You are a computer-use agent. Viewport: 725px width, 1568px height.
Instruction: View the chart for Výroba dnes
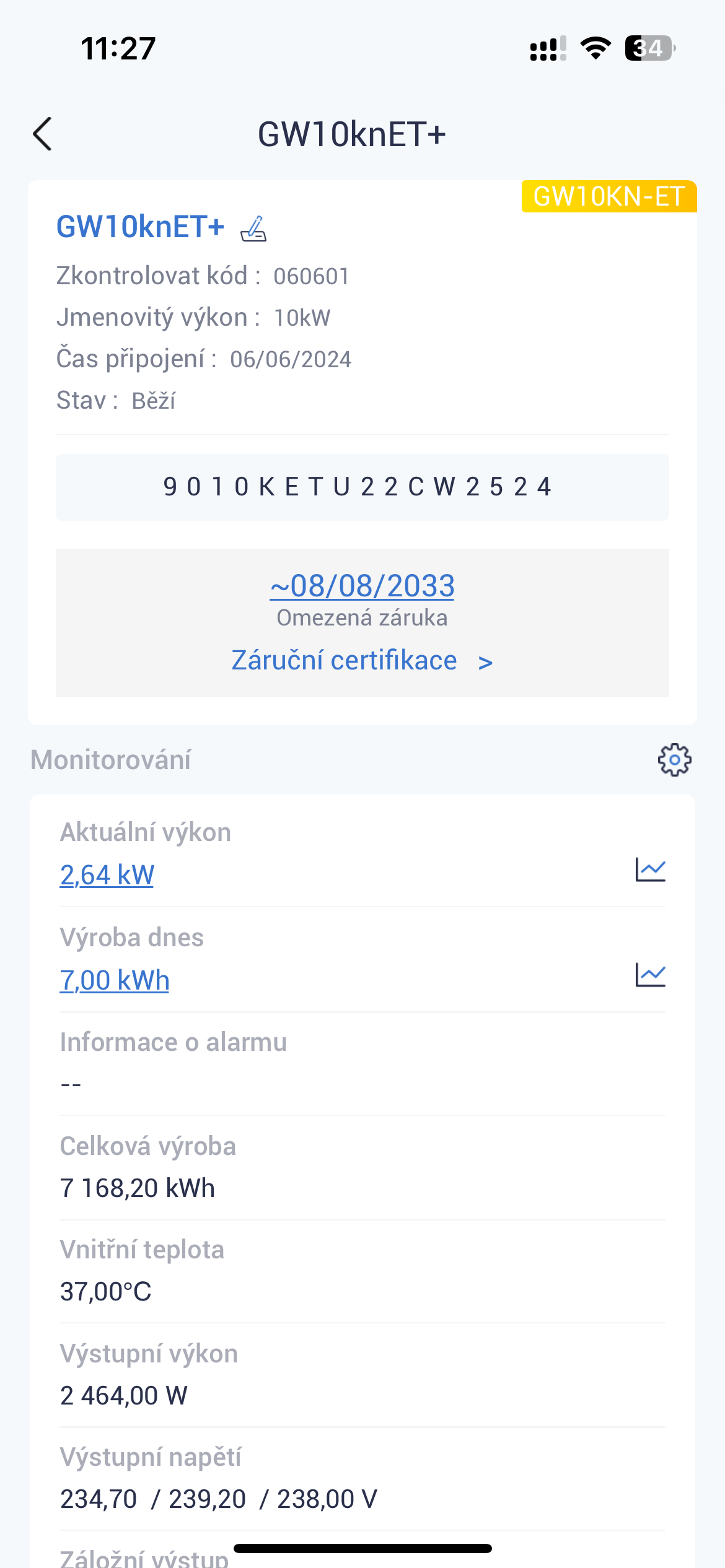click(x=650, y=975)
